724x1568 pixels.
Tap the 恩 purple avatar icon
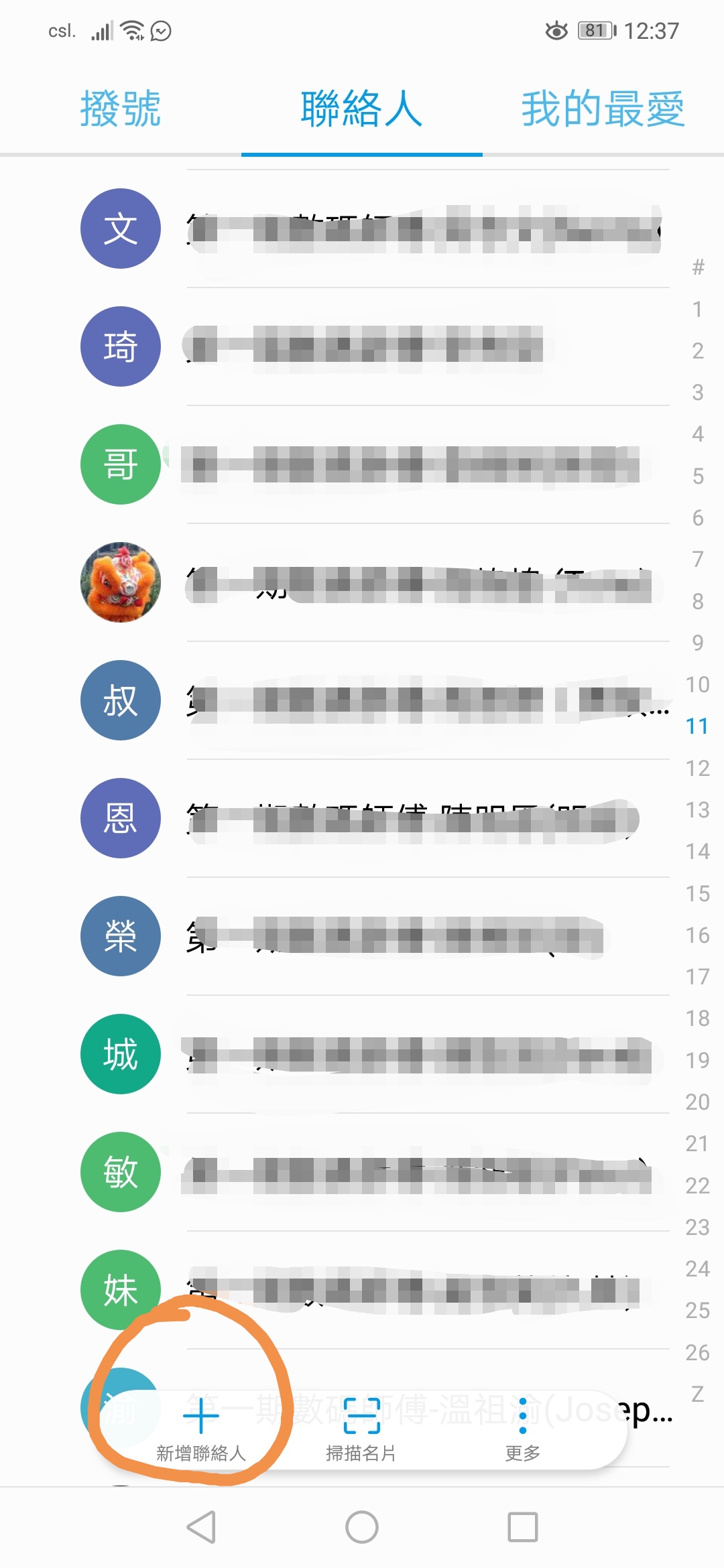[x=119, y=818]
